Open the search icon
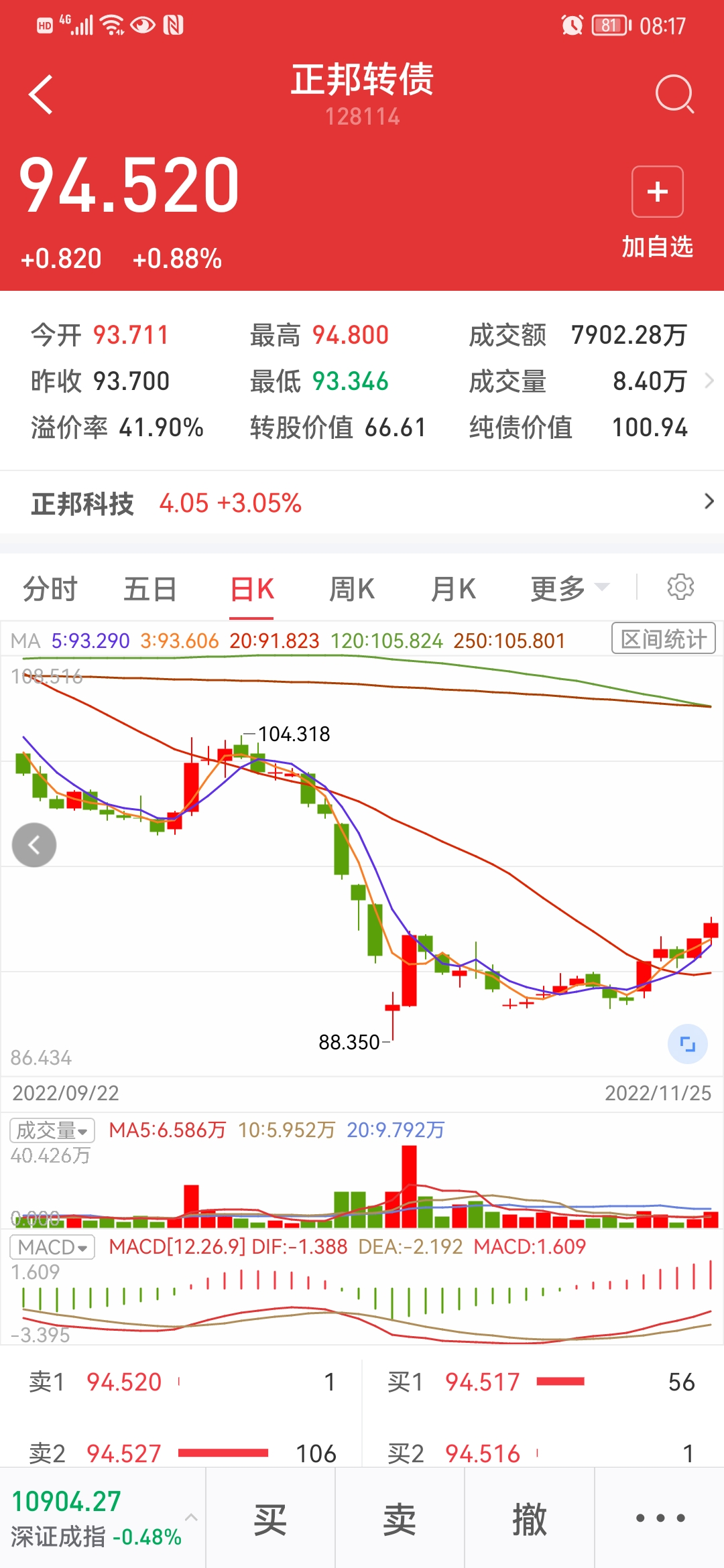 pos(674,94)
